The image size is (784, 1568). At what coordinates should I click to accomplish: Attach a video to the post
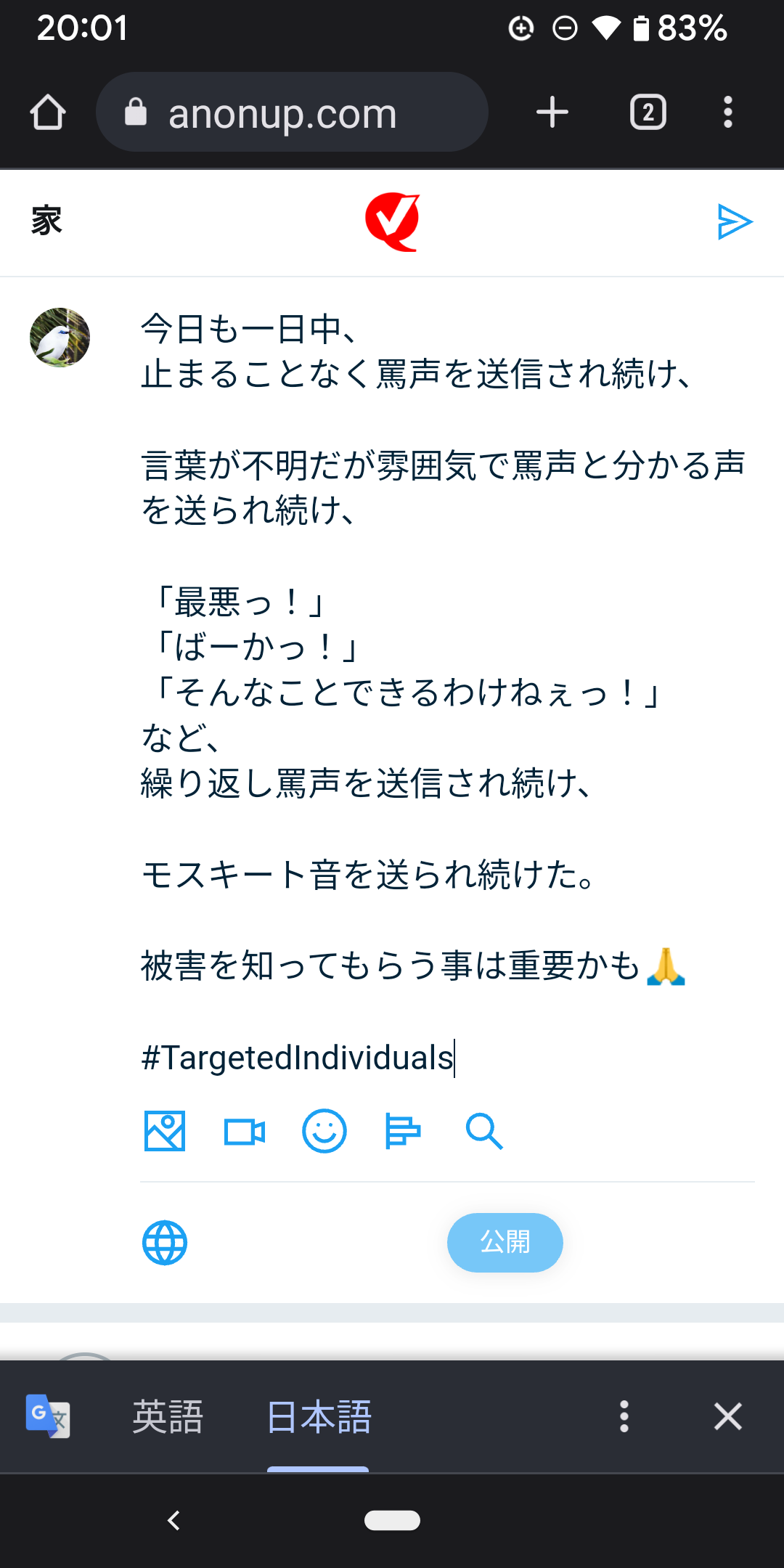tap(245, 1131)
